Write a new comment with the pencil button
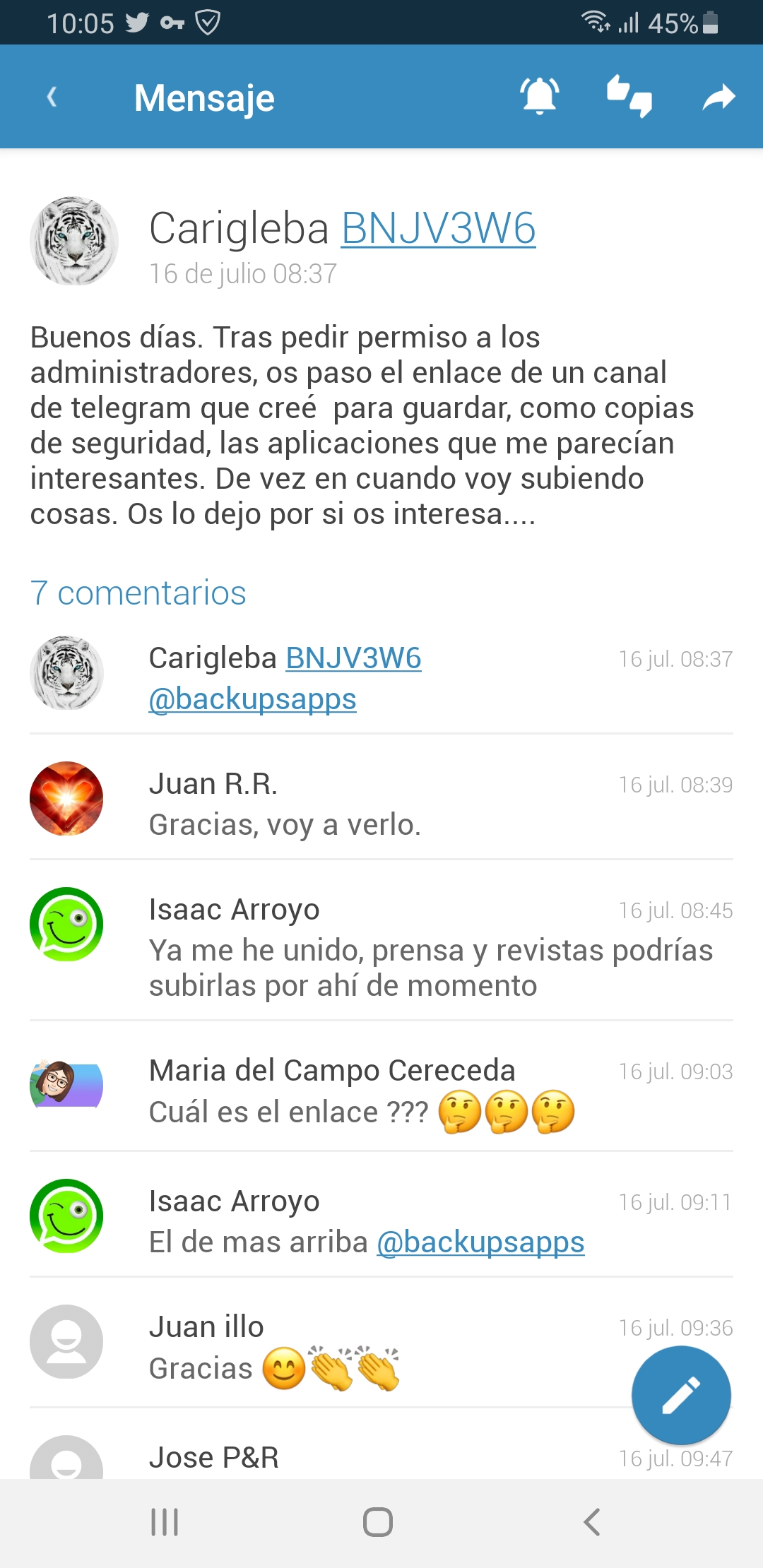This screenshot has width=763, height=1568. pos(681,1395)
